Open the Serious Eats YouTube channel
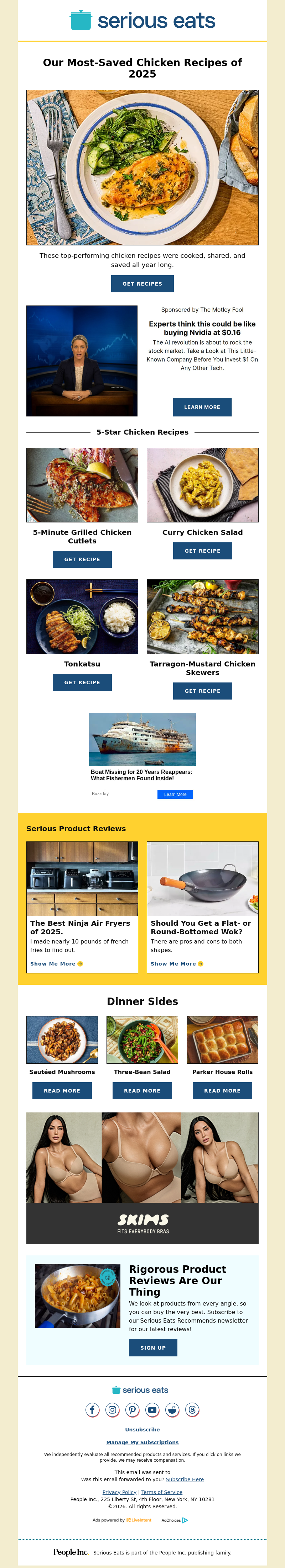Image resolution: width=285 pixels, height=1568 pixels. (152, 1410)
